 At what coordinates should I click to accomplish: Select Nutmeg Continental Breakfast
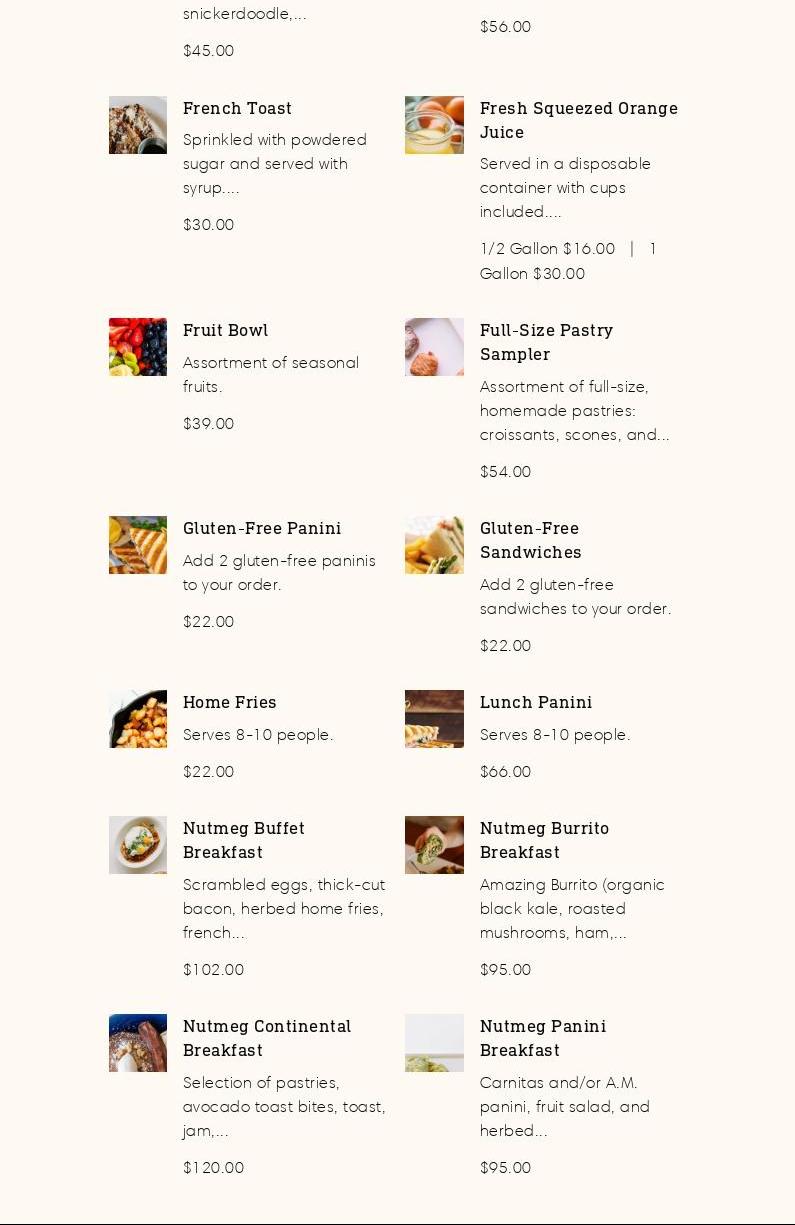[x=267, y=1037]
